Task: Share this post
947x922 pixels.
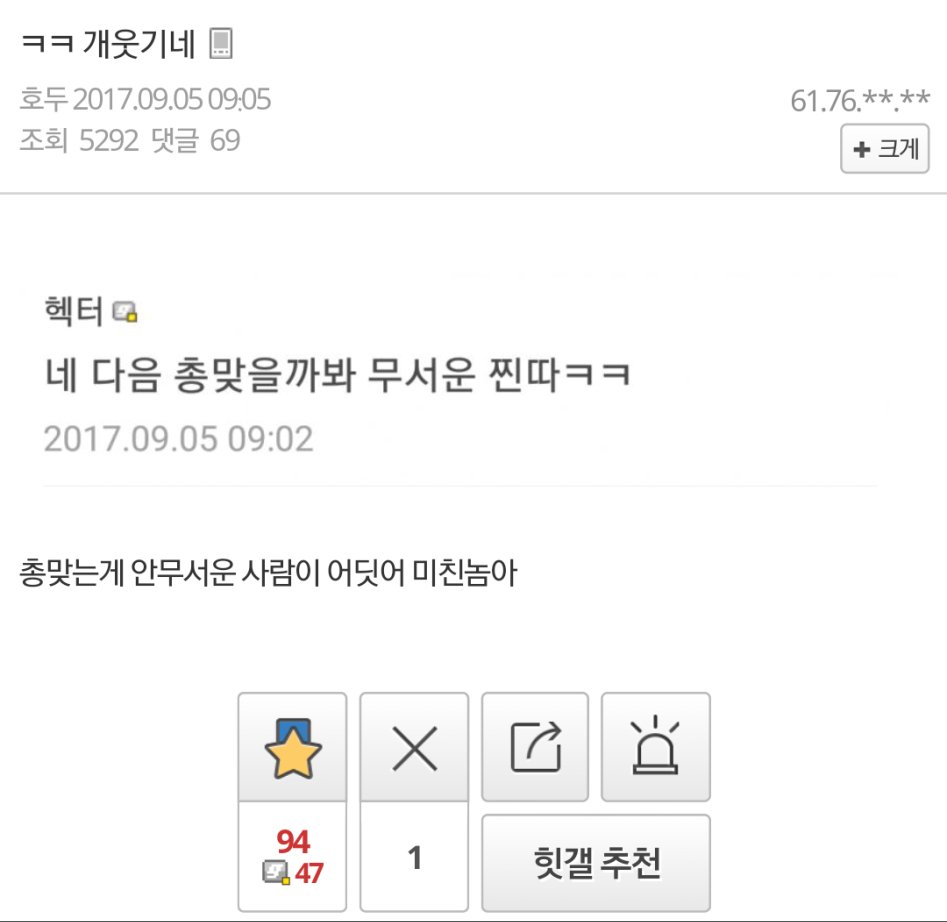Action: tap(535, 747)
